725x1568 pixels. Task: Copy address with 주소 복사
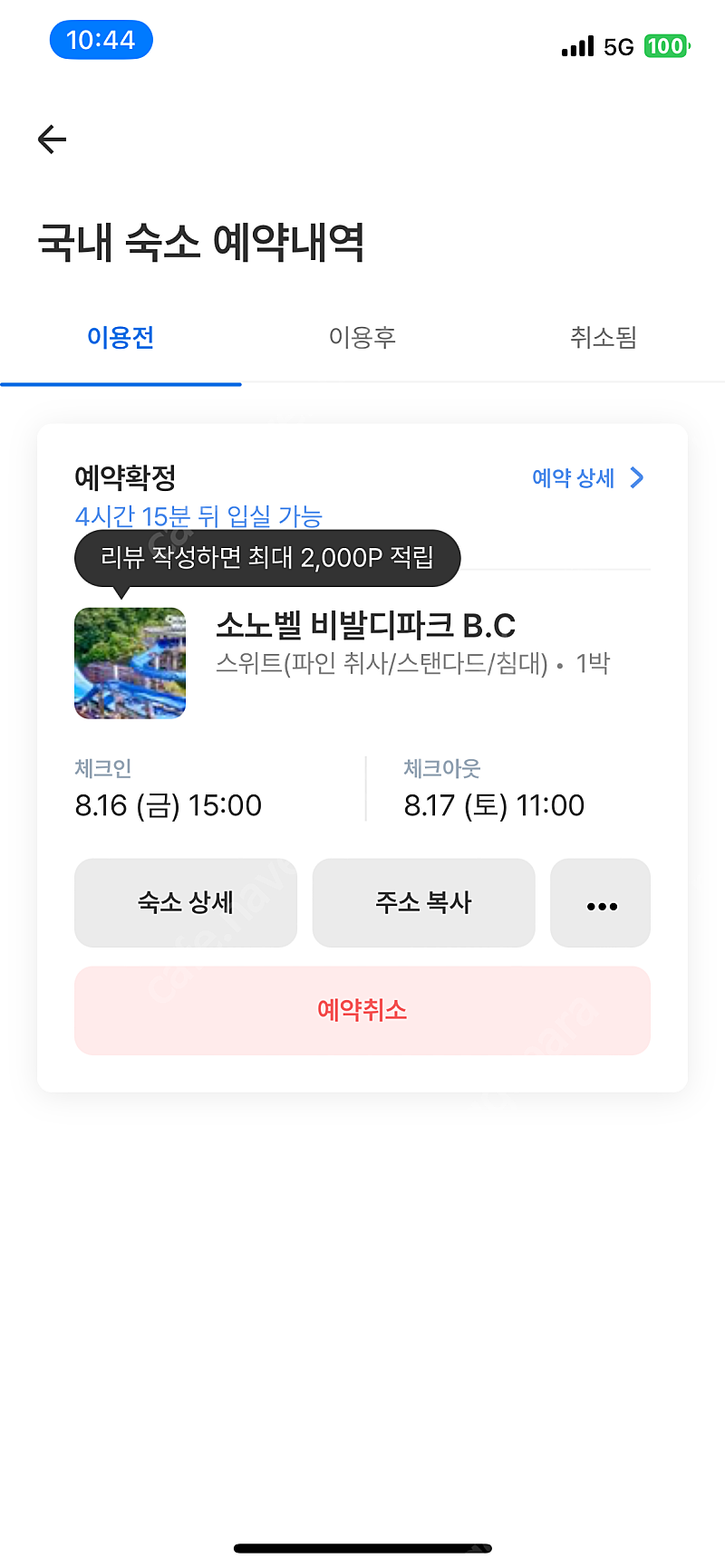424,903
